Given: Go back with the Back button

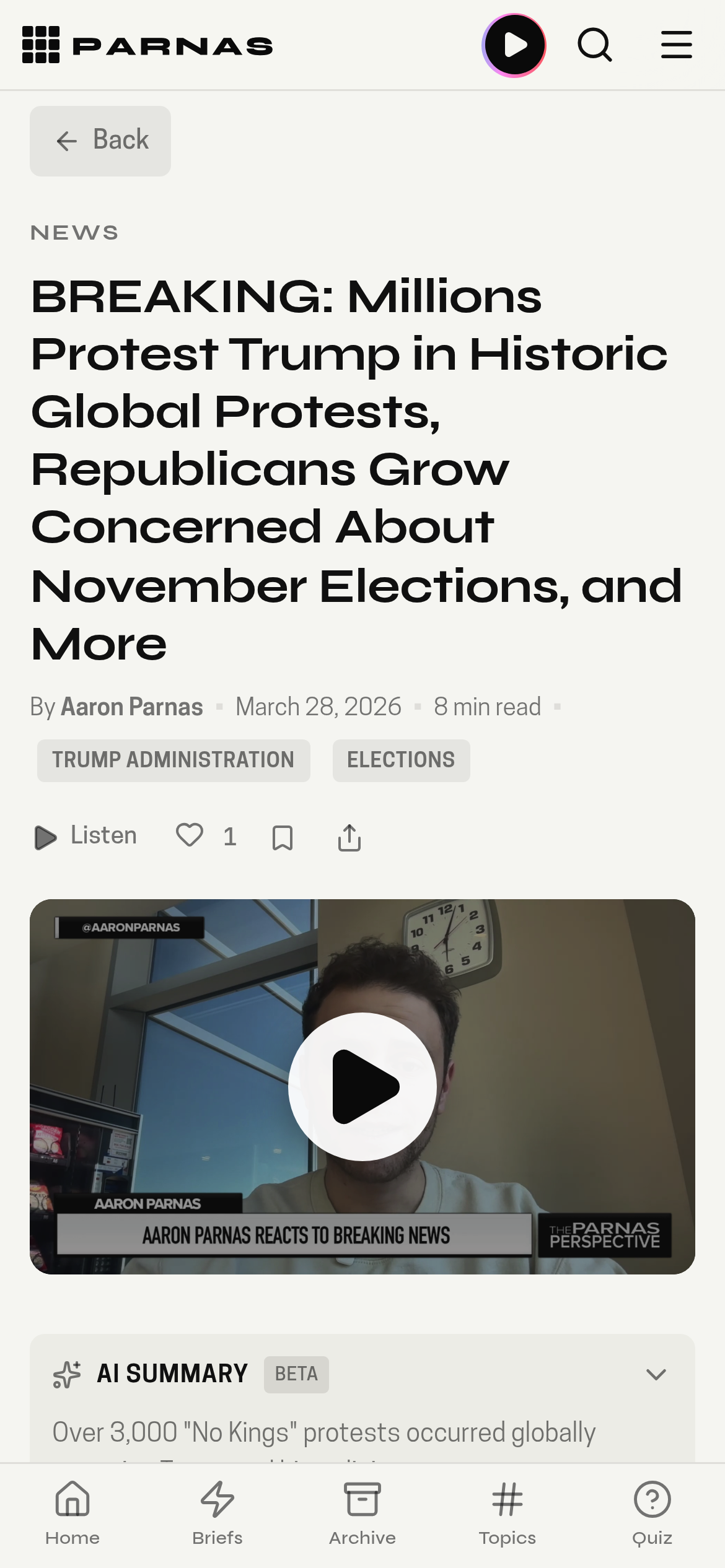Looking at the screenshot, I should point(100,141).
